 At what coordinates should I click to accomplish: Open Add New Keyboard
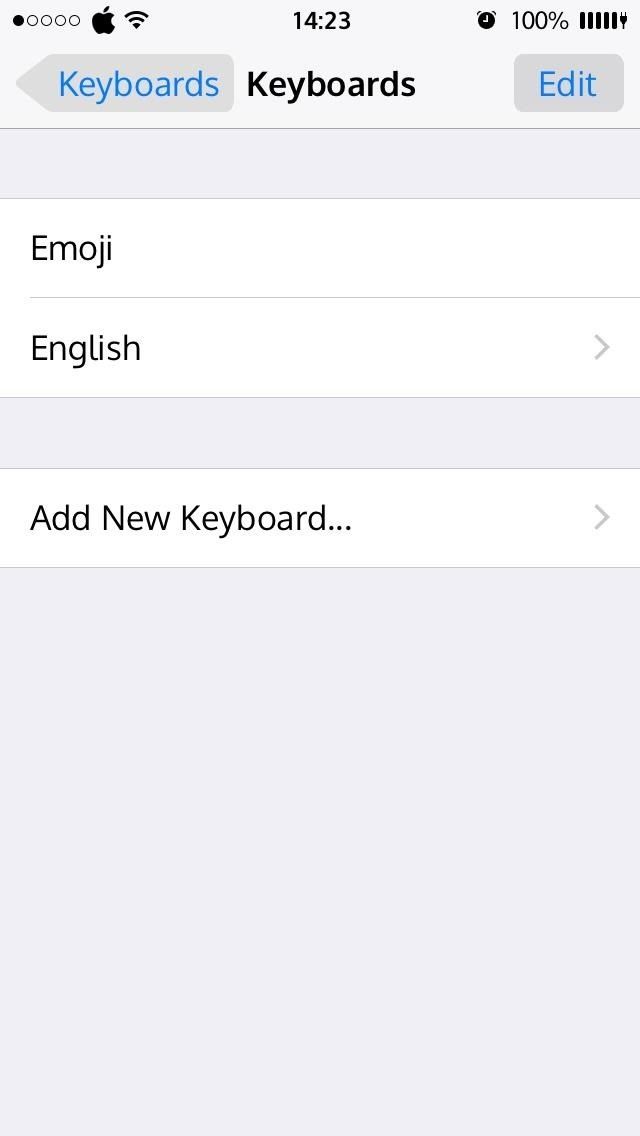[320, 518]
